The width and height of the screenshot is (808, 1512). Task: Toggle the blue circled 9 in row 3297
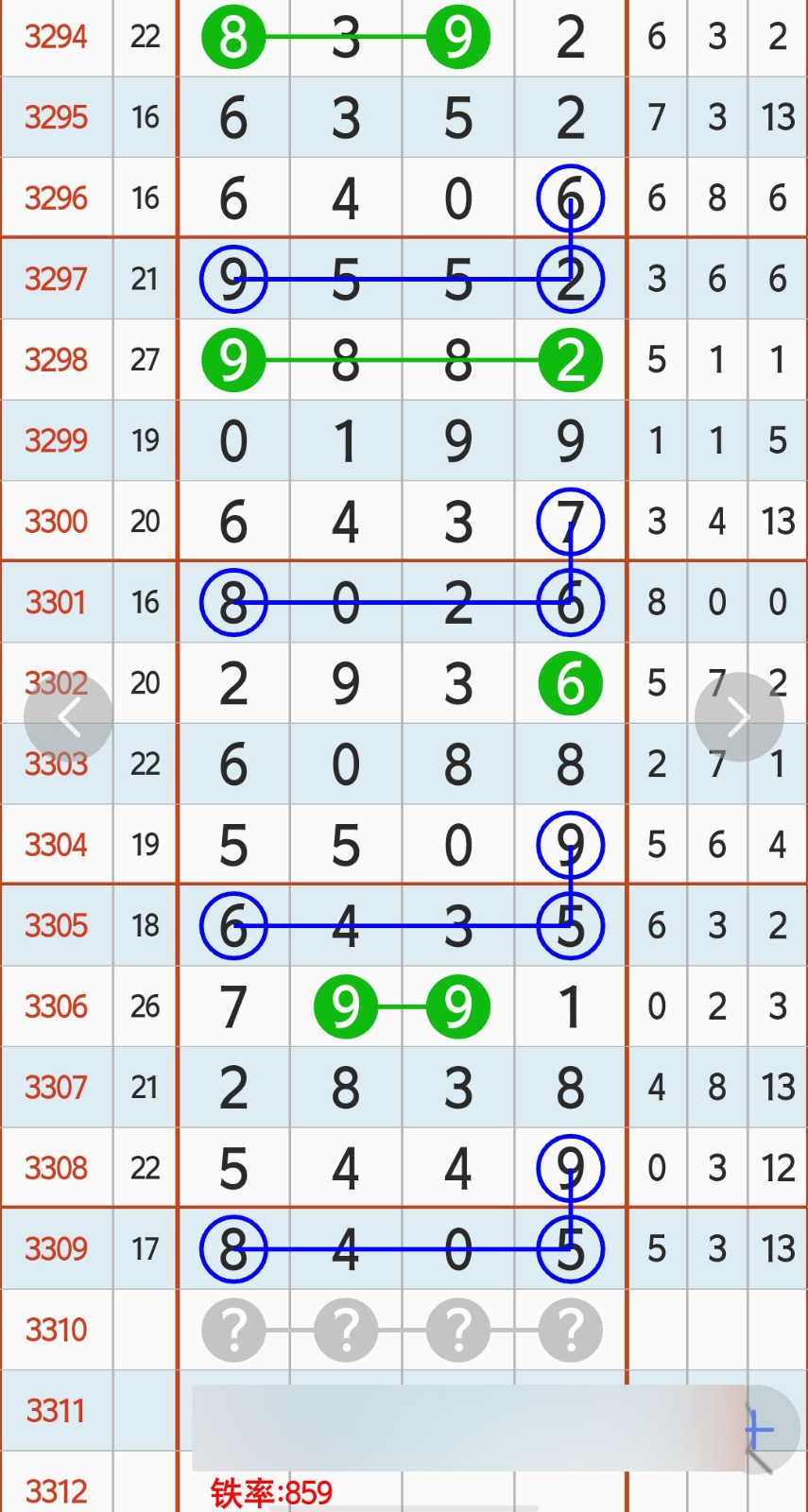coord(233,279)
